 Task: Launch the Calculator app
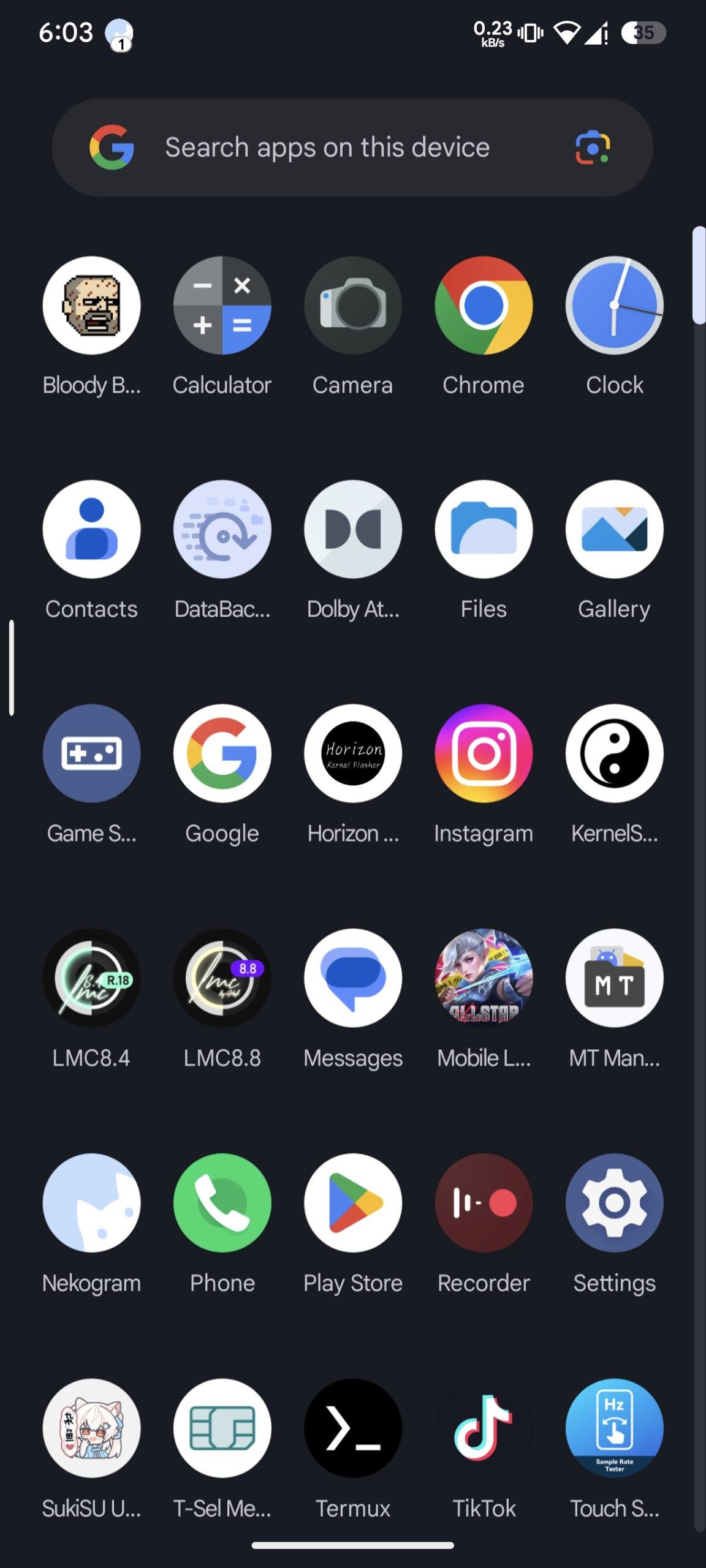pyautogui.click(x=222, y=305)
